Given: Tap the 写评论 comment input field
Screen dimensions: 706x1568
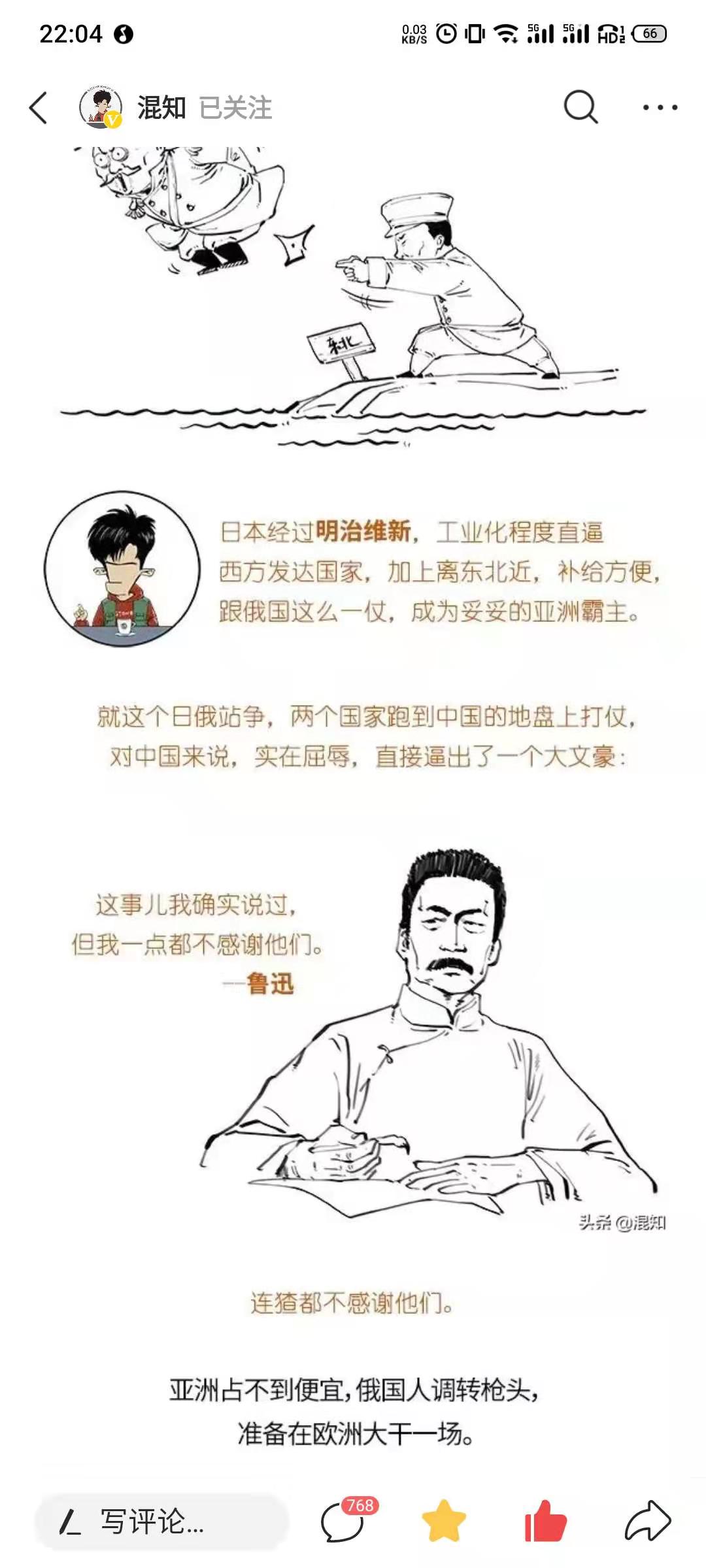Looking at the screenshot, I should pos(161,1522).
